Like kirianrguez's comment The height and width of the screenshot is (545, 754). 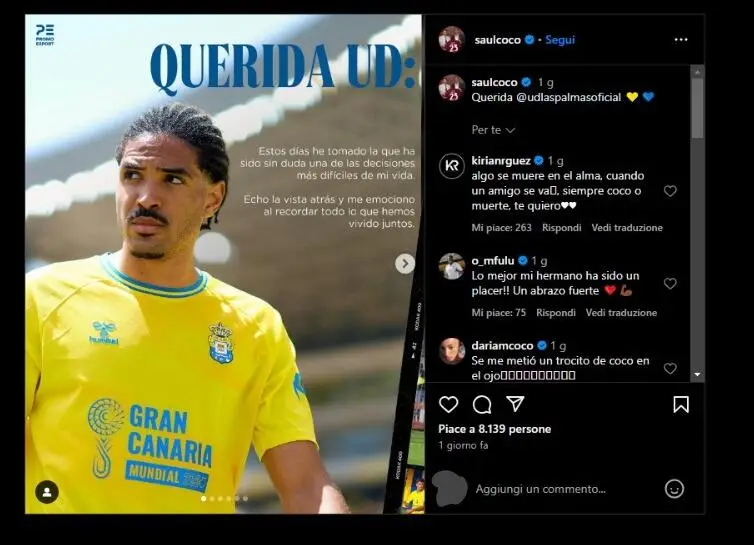click(x=670, y=191)
